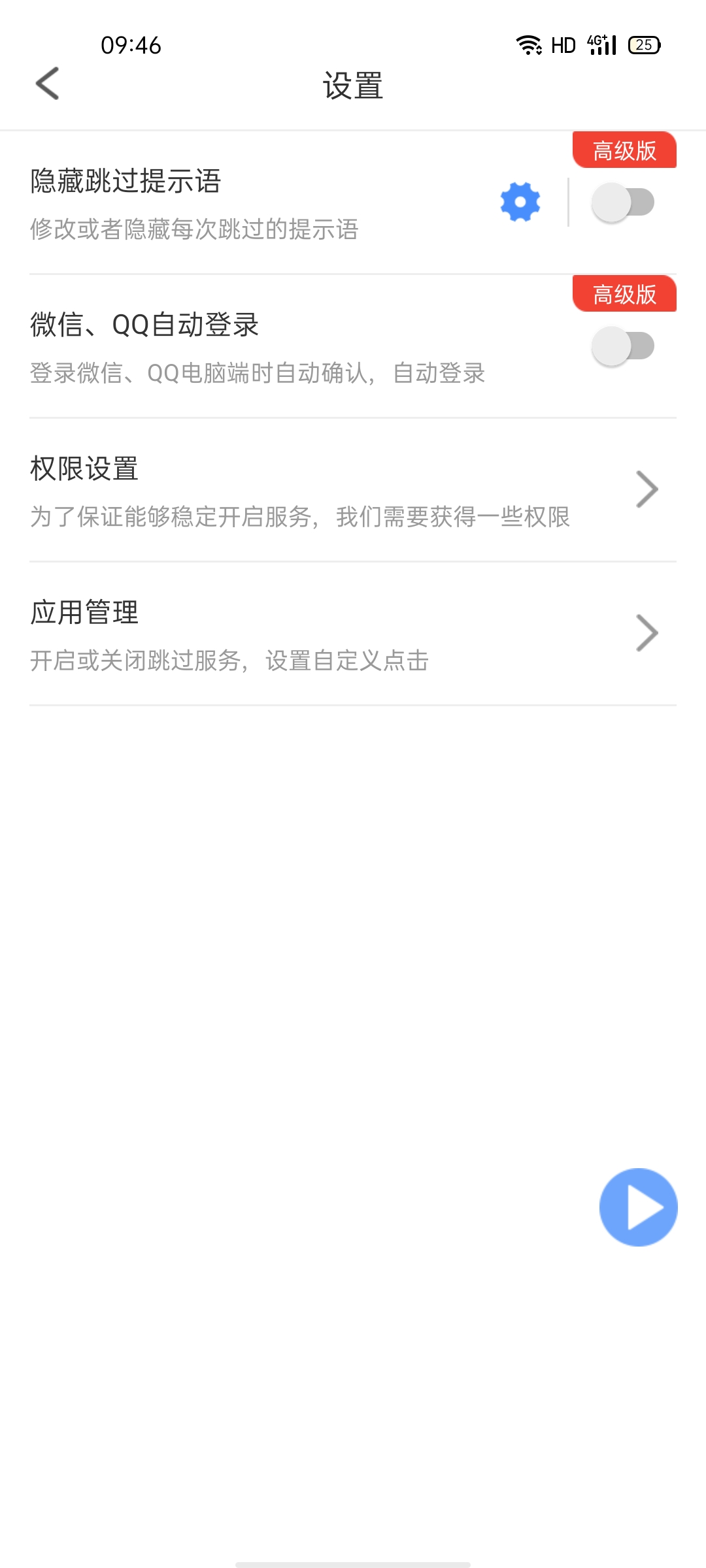Enable 微信、QQ自动登录 switch
The width and height of the screenshot is (706, 1568).
point(622,346)
